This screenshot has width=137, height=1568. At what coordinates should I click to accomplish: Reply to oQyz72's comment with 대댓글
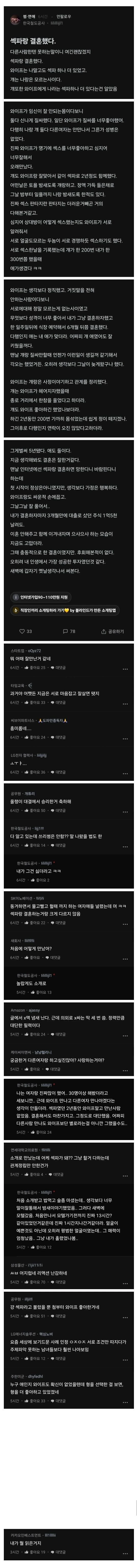pyautogui.click(x=59, y=668)
